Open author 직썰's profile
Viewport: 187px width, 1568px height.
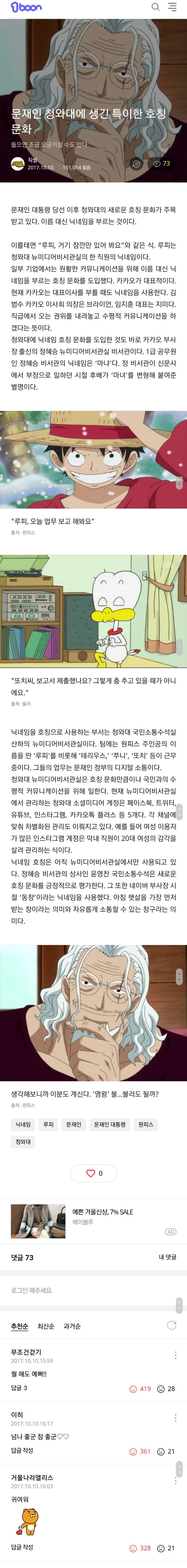click(18, 164)
